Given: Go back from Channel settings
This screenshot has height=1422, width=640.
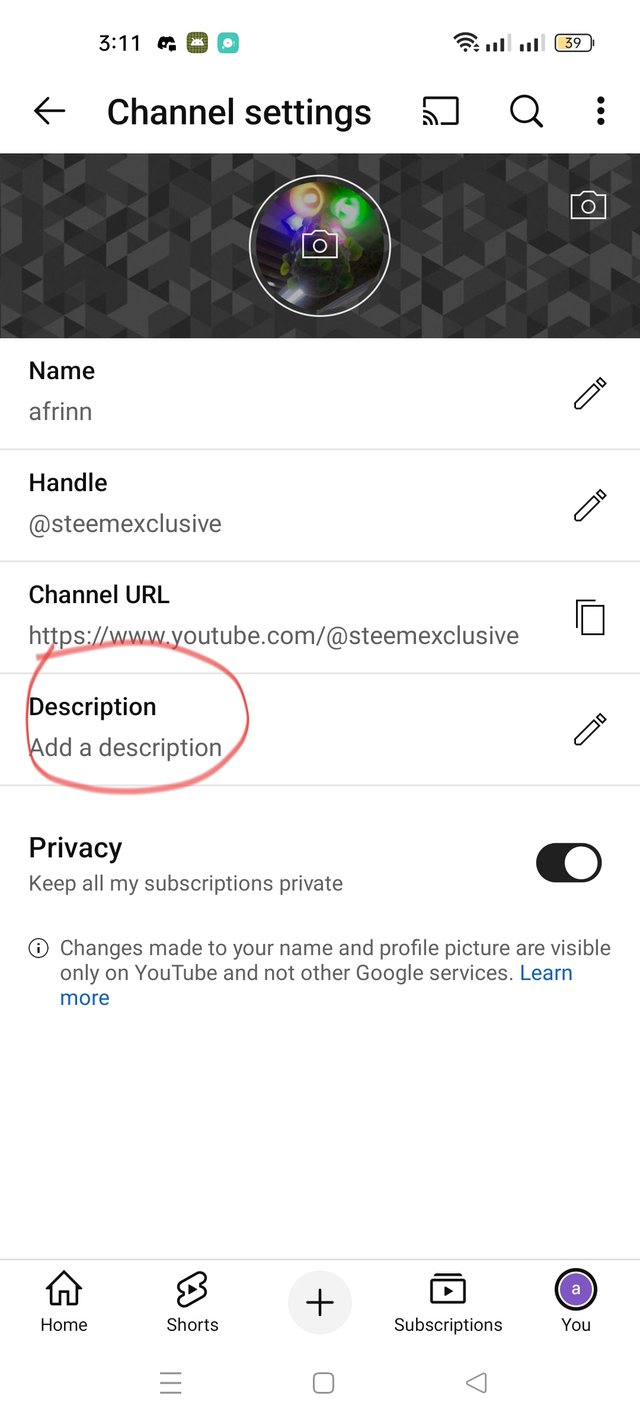Looking at the screenshot, I should 49,111.
